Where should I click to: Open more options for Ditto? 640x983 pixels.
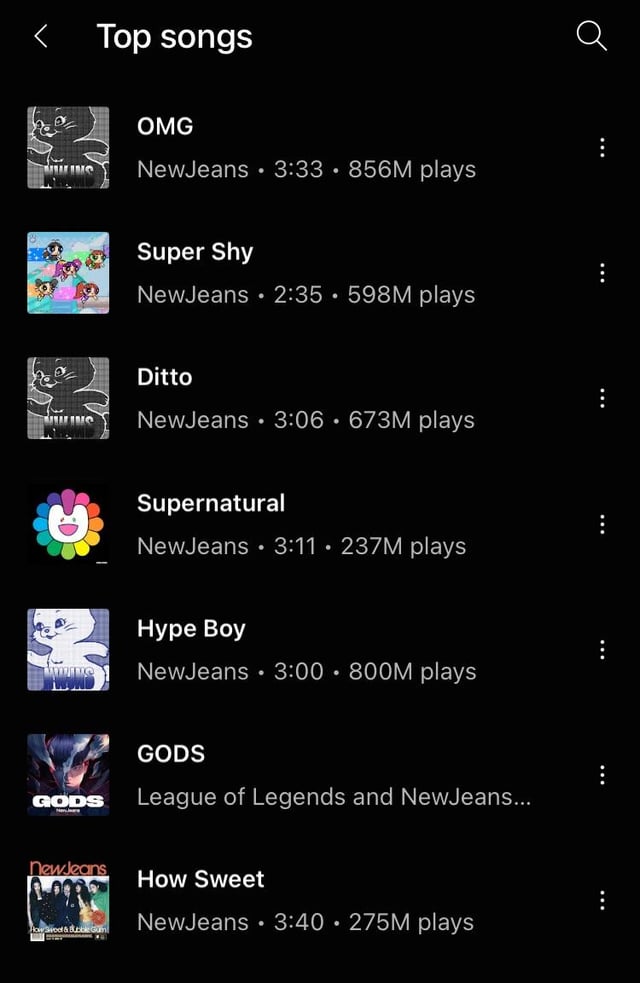tap(602, 399)
